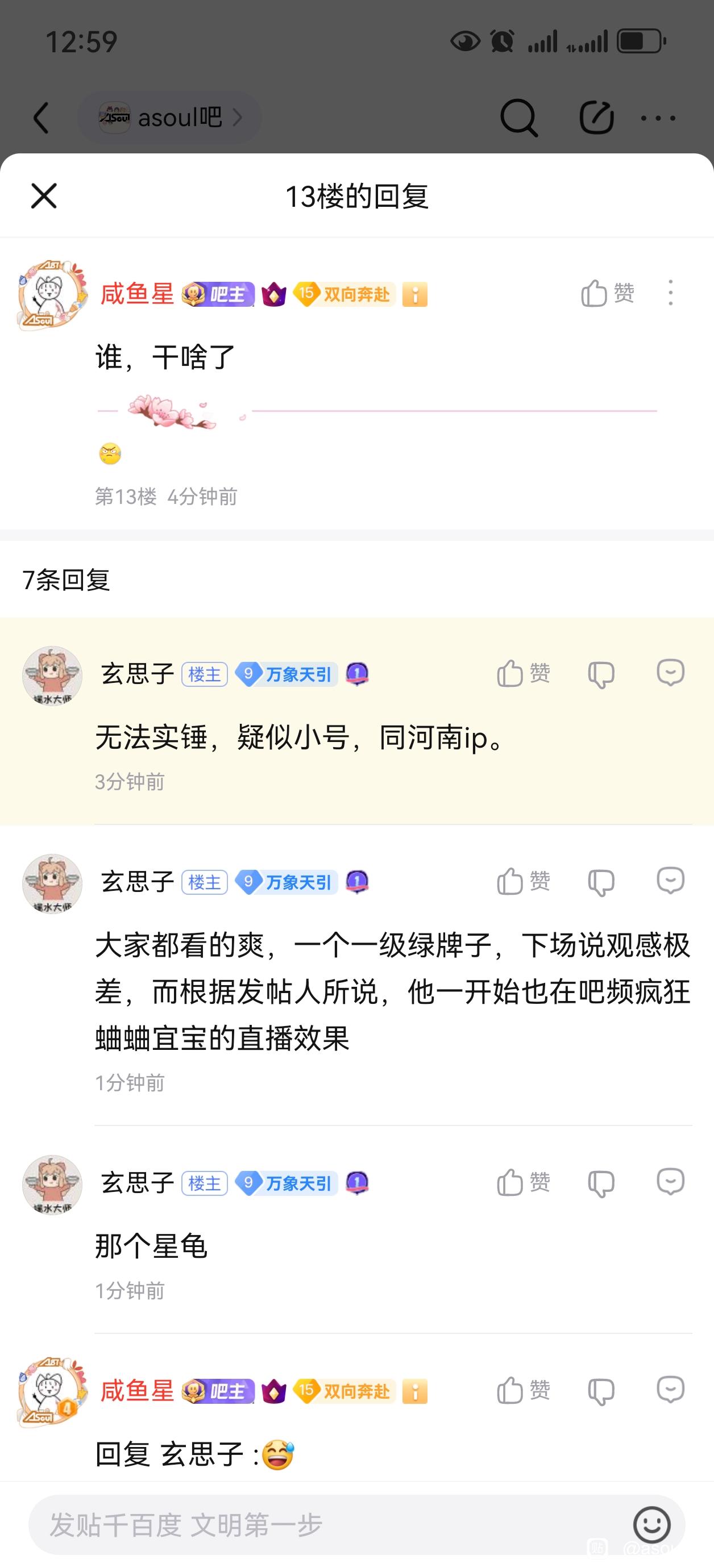Reply to the comment 那个星龟
The image size is (714, 1568).
[x=670, y=1182]
